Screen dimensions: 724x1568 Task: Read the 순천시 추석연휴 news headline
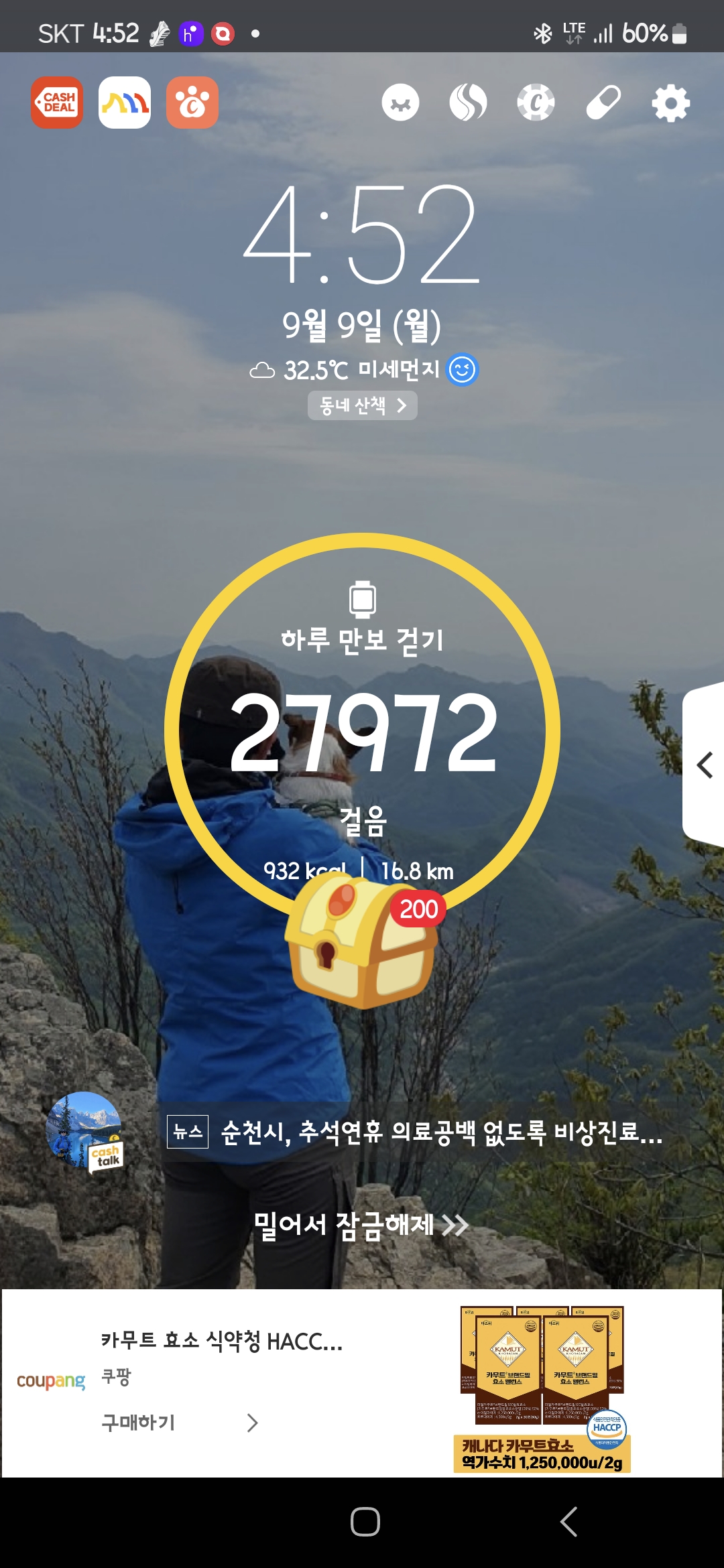(441, 1132)
